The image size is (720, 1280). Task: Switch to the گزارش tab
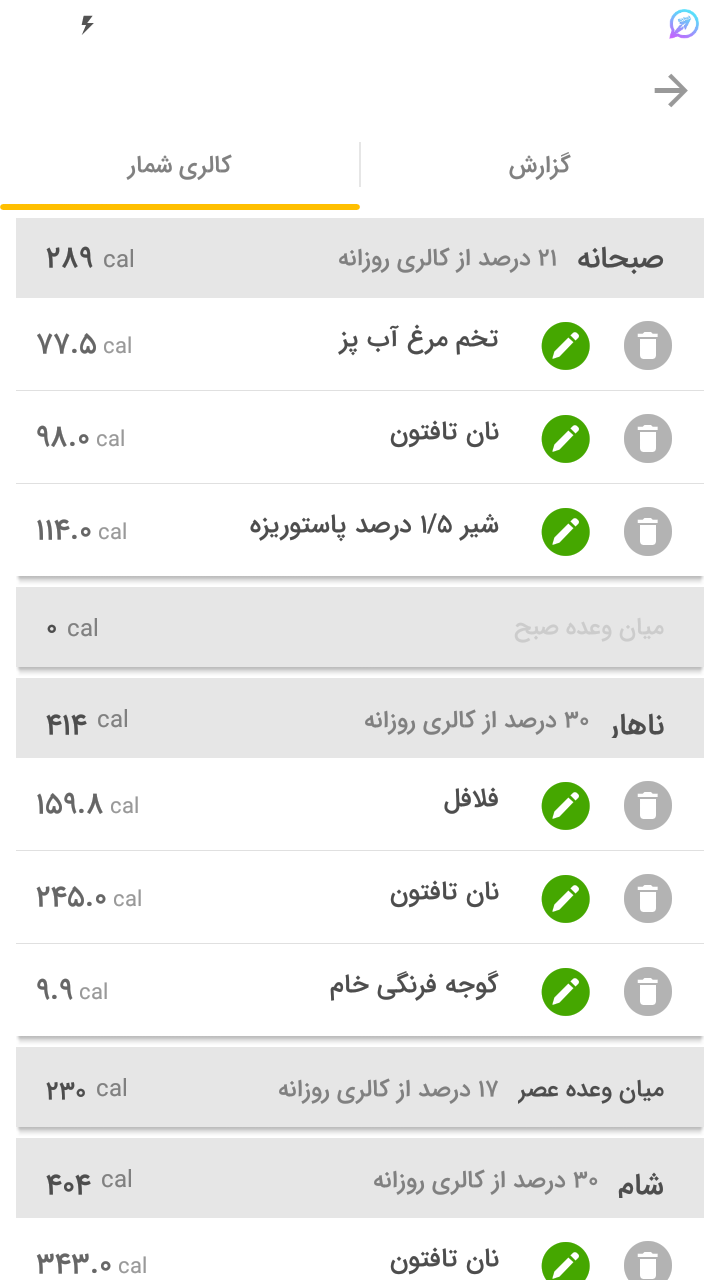pyautogui.click(x=539, y=166)
